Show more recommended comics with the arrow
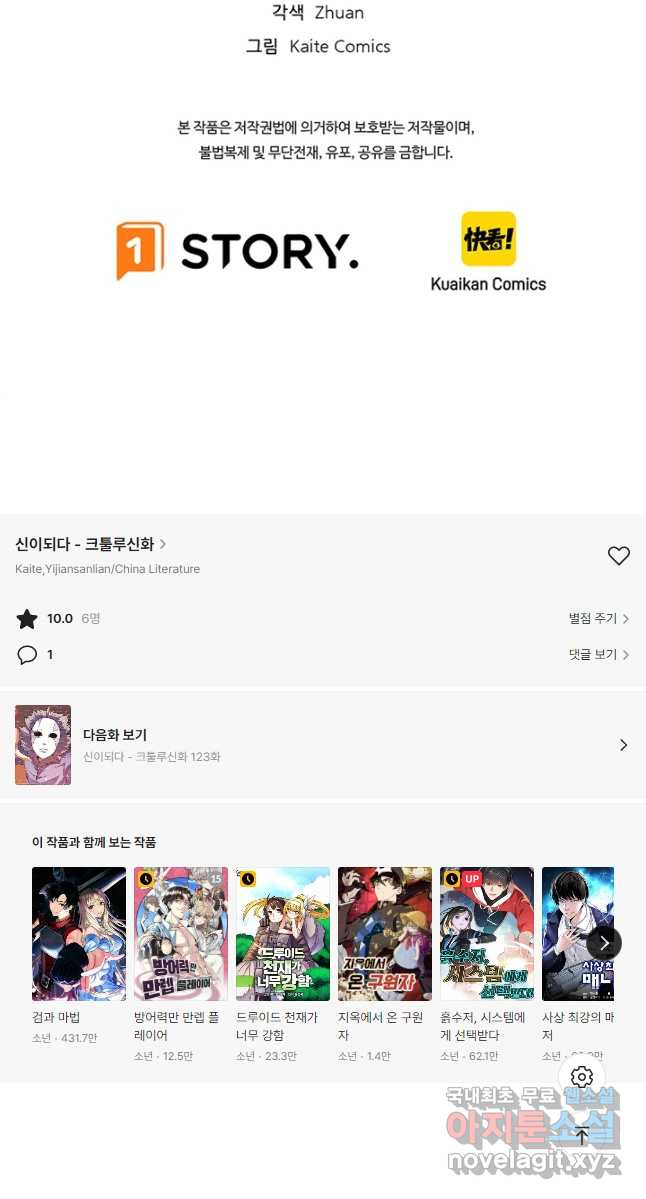 pos(604,942)
